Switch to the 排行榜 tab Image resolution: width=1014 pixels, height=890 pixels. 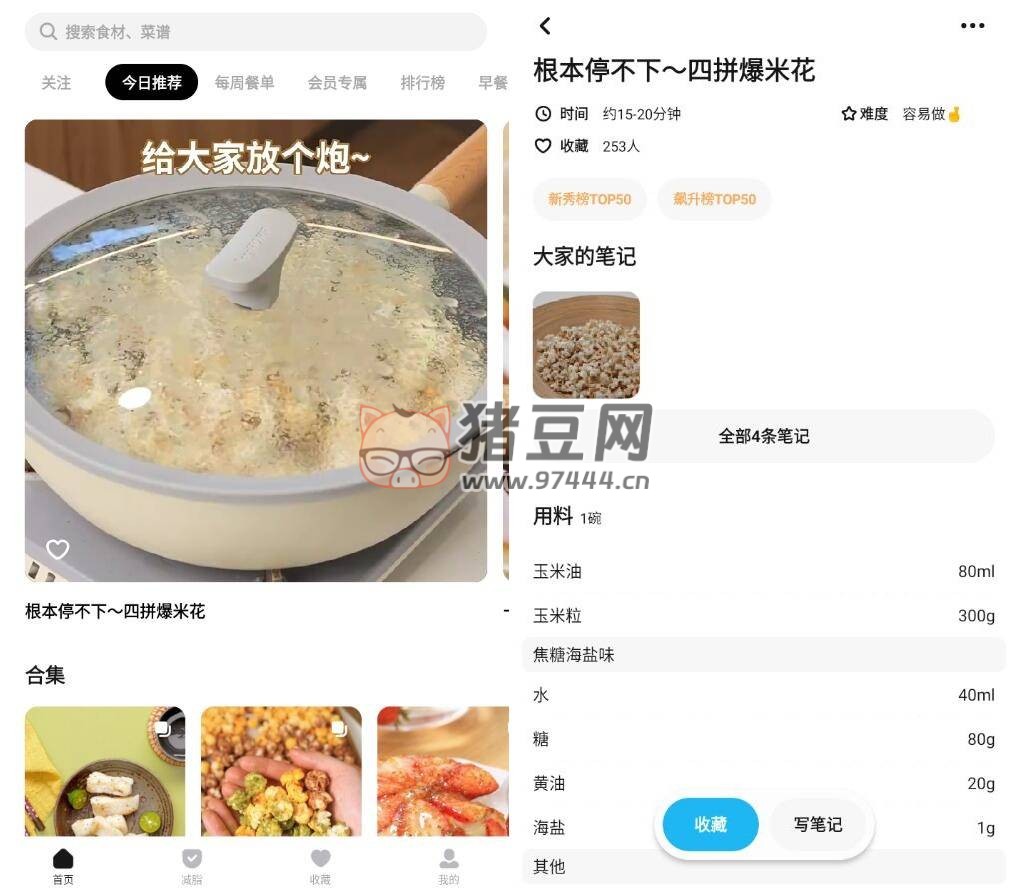[422, 83]
